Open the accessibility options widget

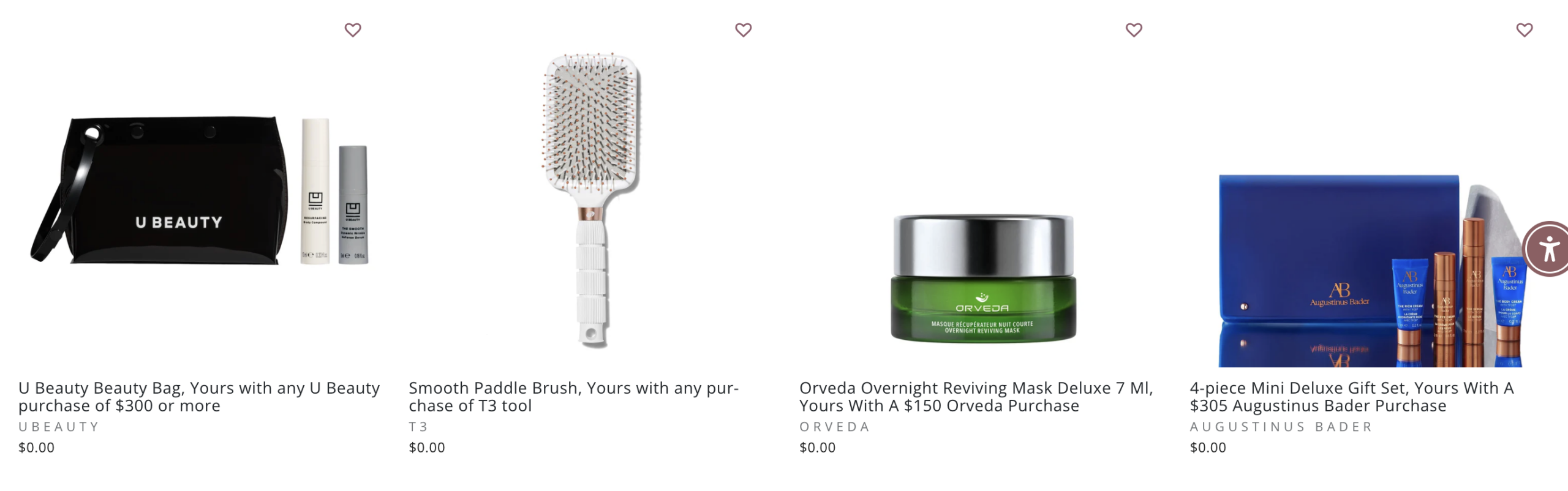1548,249
